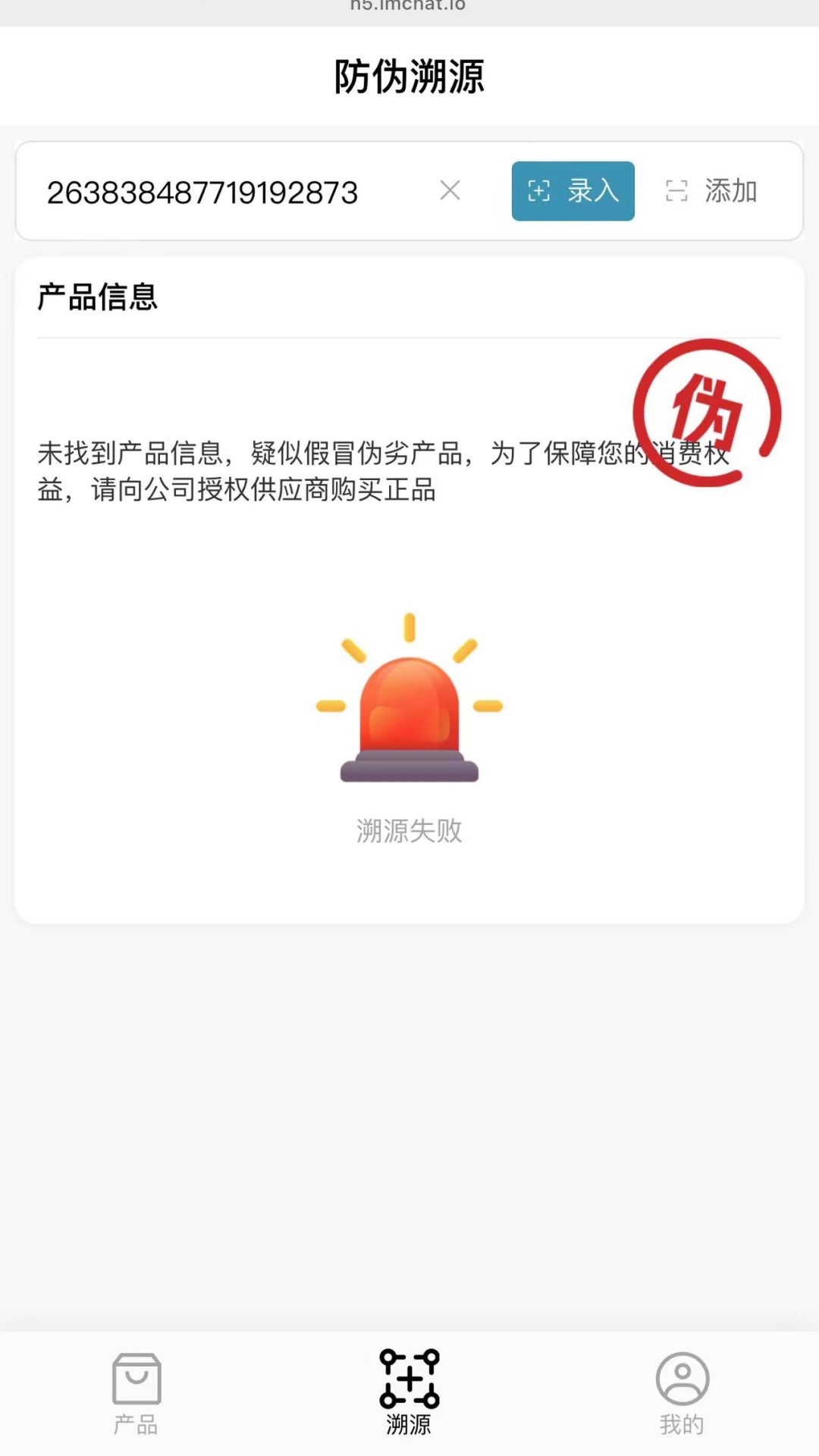This screenshot has height=1456, width=819.
Task: Tap the scan icon next to 添加
Action: click(679, 191)
